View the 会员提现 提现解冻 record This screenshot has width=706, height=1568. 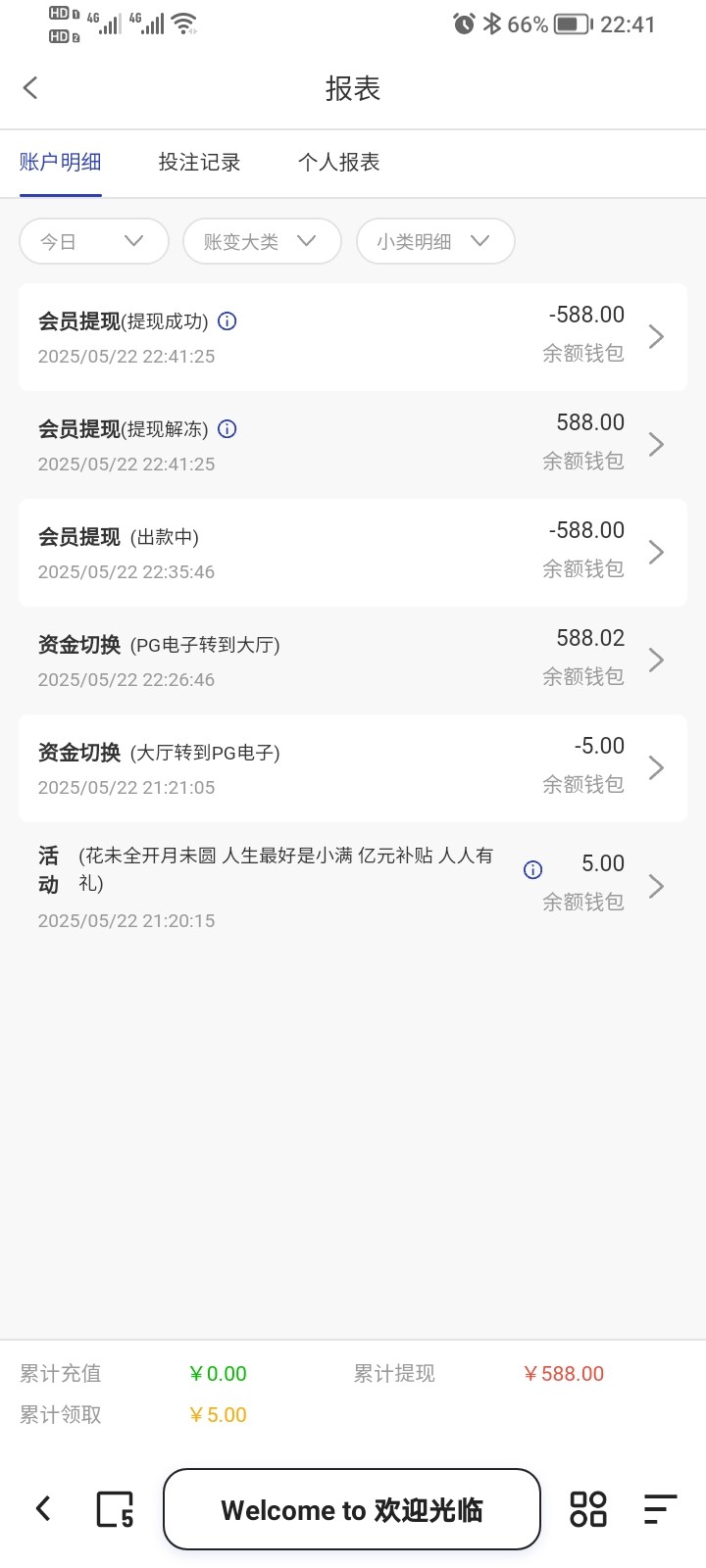[353, 445]
